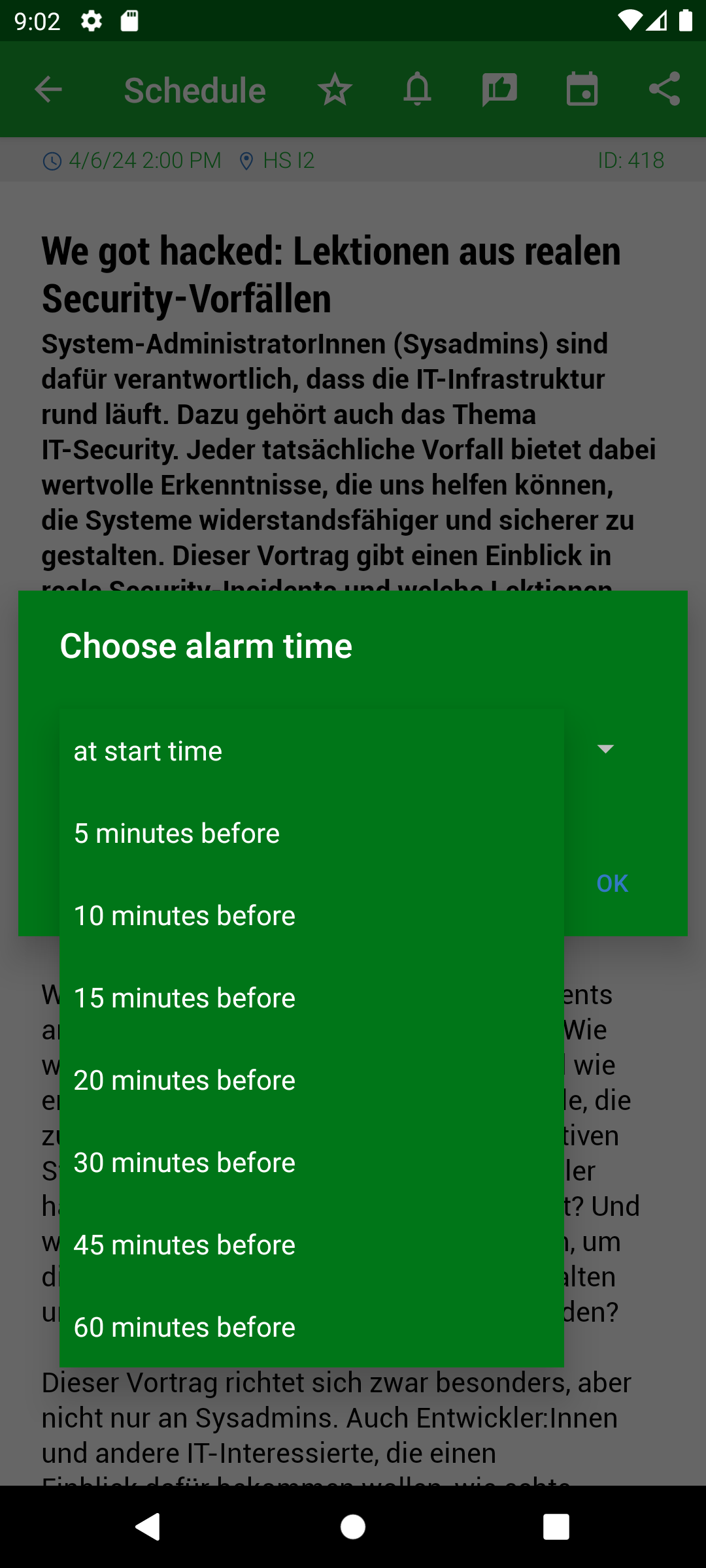Select 60 minutes before alarm time
Image resolution: width=706 pixels, height=1568 pixels.
[311, 1327]
